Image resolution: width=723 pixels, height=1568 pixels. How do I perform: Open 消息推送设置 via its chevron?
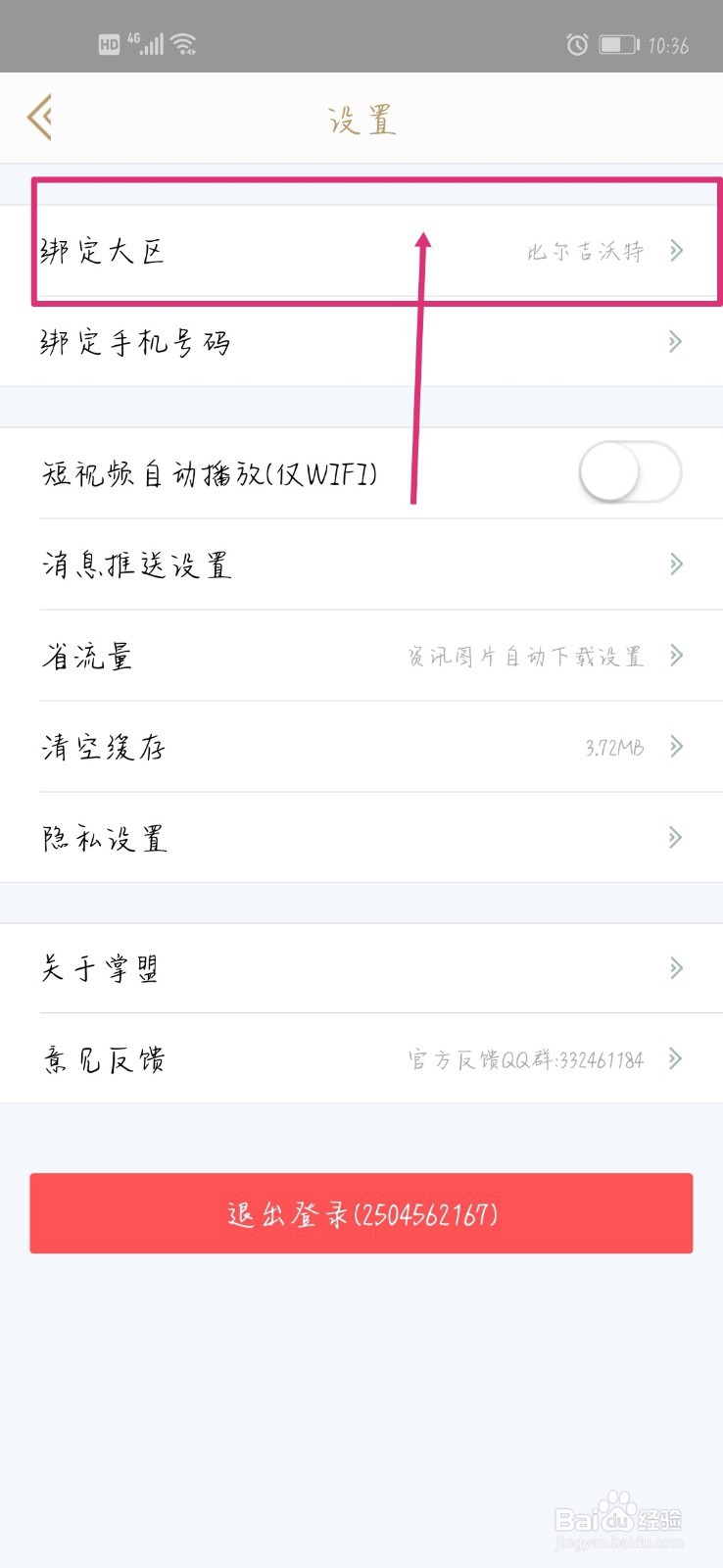tap(675, 564)
